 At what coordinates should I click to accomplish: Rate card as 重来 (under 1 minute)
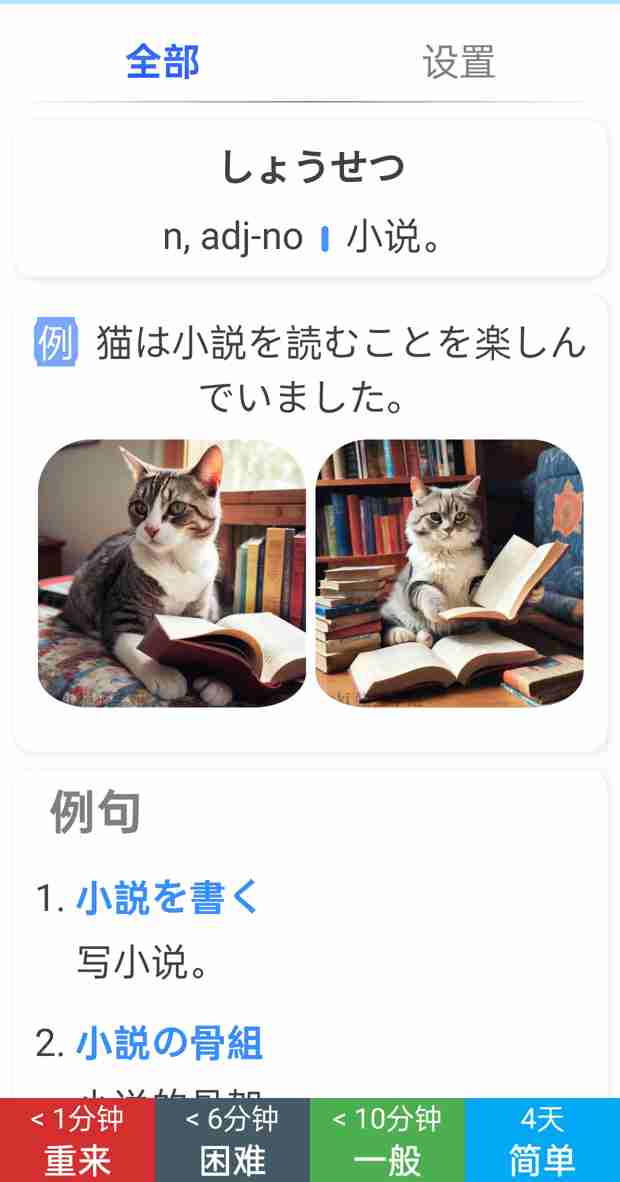pos(77,1140)
